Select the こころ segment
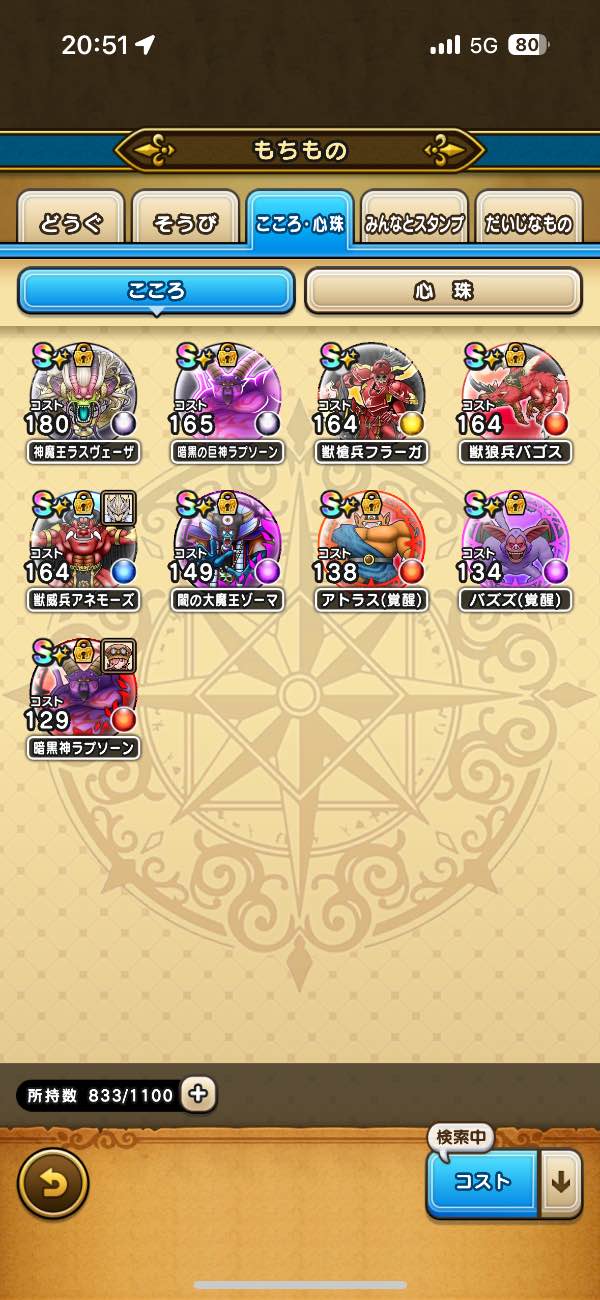 pyautogui.click(x=156, y=291)
